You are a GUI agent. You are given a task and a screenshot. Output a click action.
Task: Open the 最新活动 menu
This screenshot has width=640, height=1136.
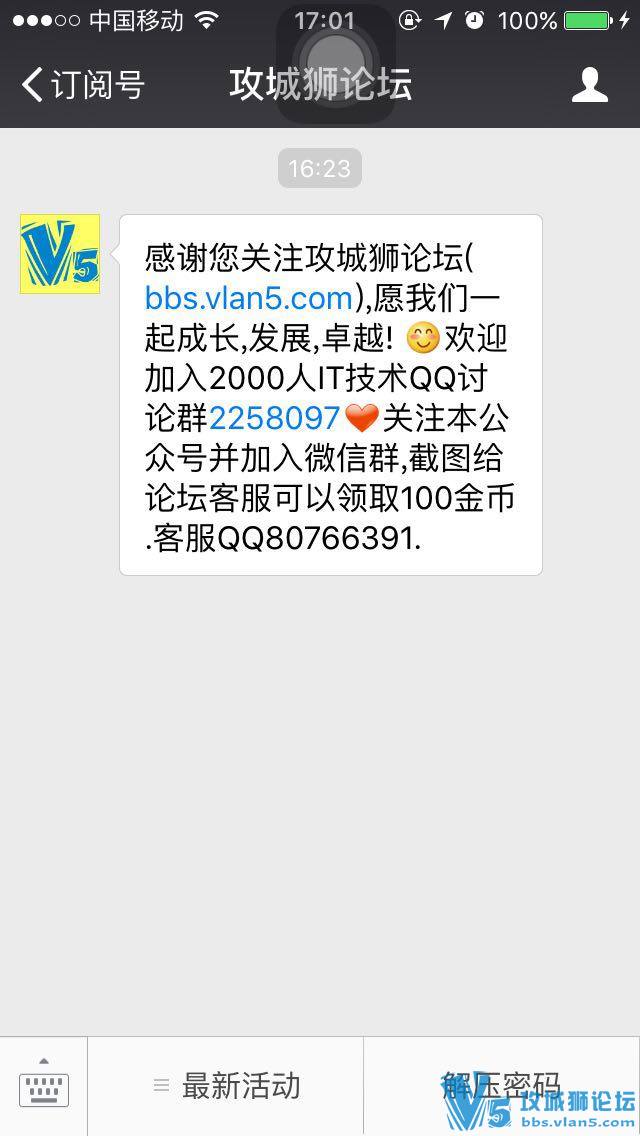point(226,1086)
